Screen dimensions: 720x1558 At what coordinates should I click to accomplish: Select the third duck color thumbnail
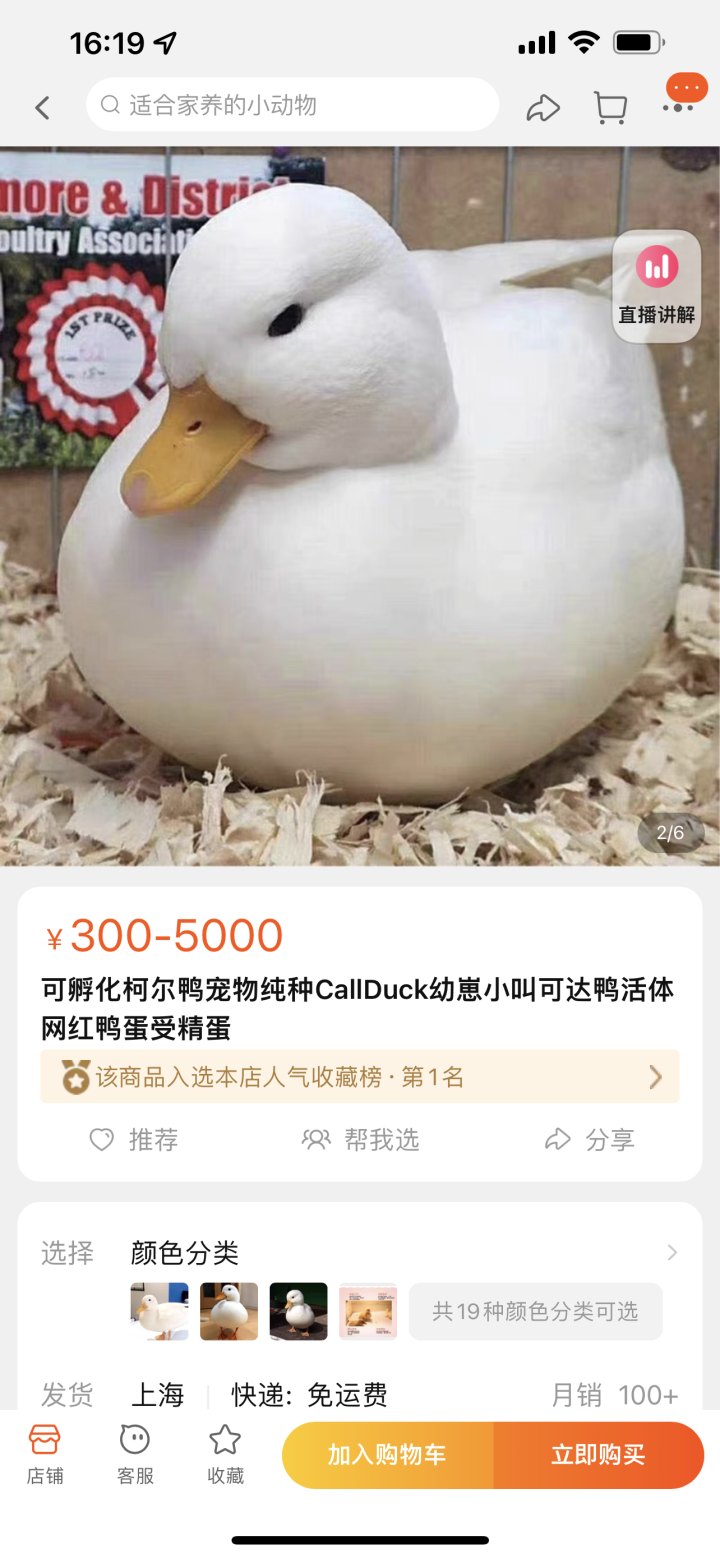click(298, 1311)
